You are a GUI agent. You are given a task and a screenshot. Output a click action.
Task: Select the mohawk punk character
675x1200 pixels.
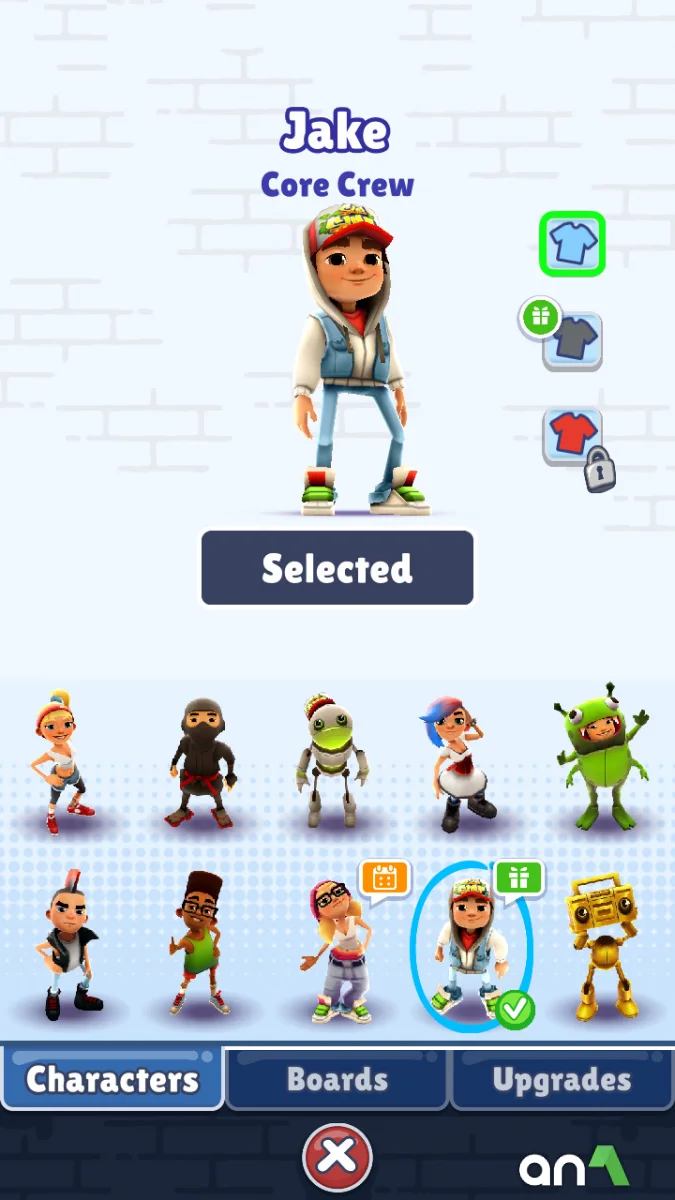tap(68, 945)
